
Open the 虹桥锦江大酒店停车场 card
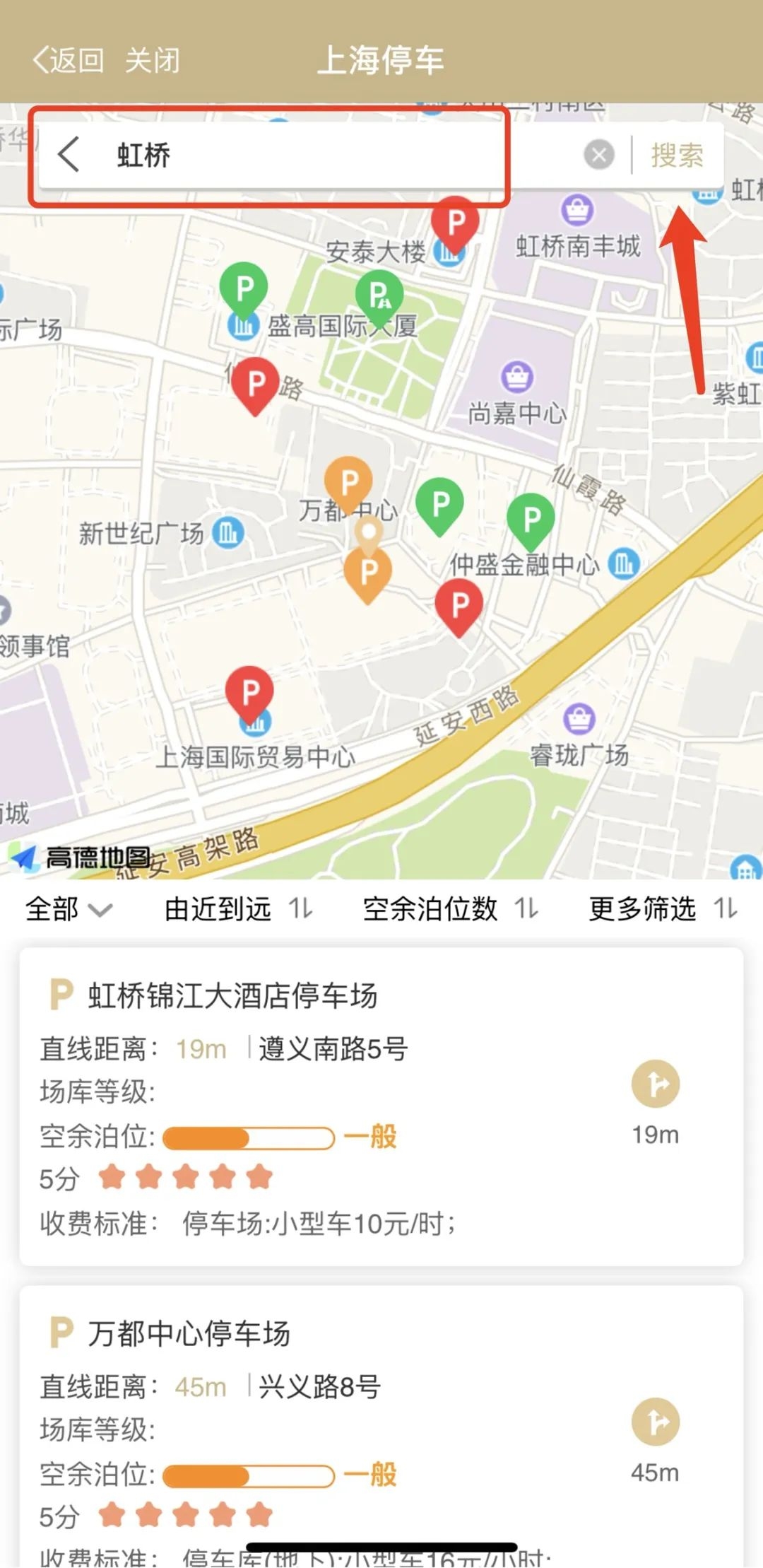click(381, 1106)
